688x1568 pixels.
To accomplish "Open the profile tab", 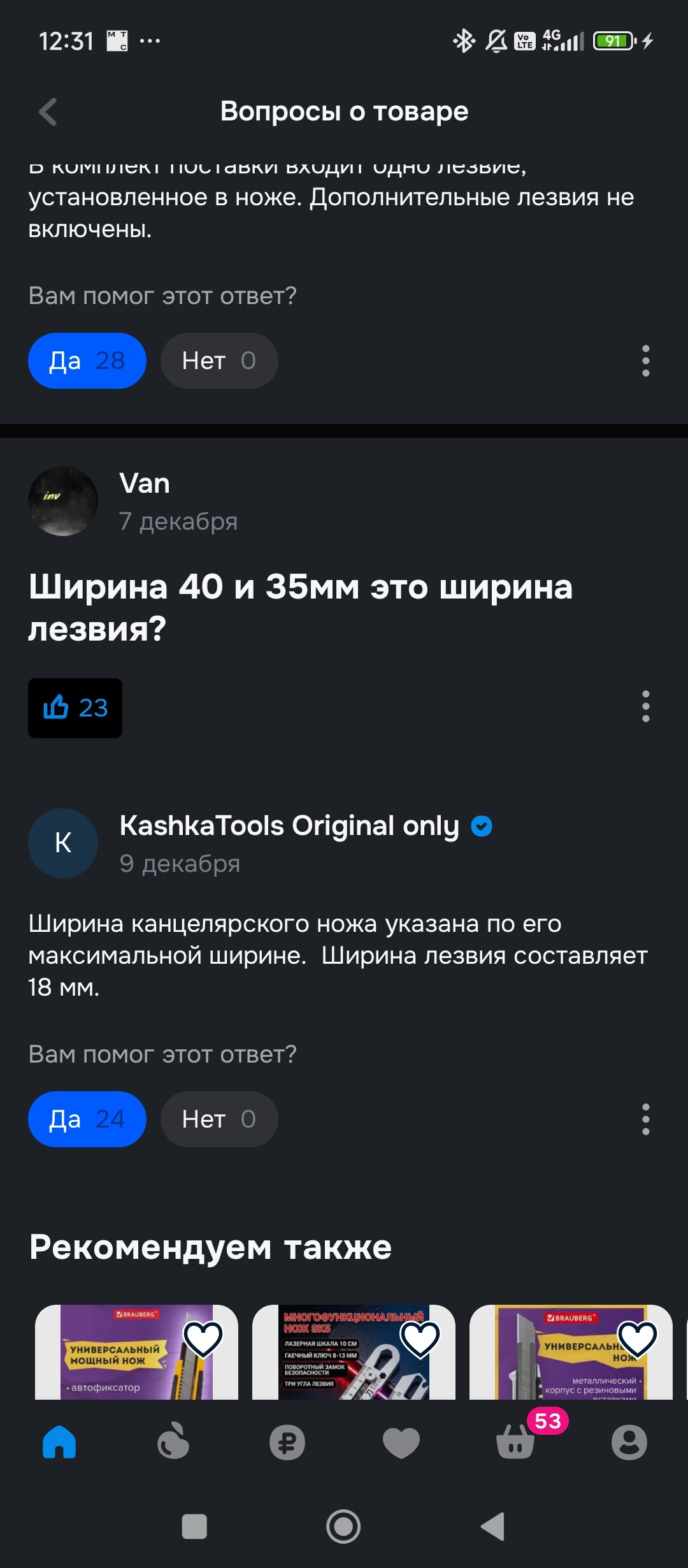I will [x=629, y=1442].
